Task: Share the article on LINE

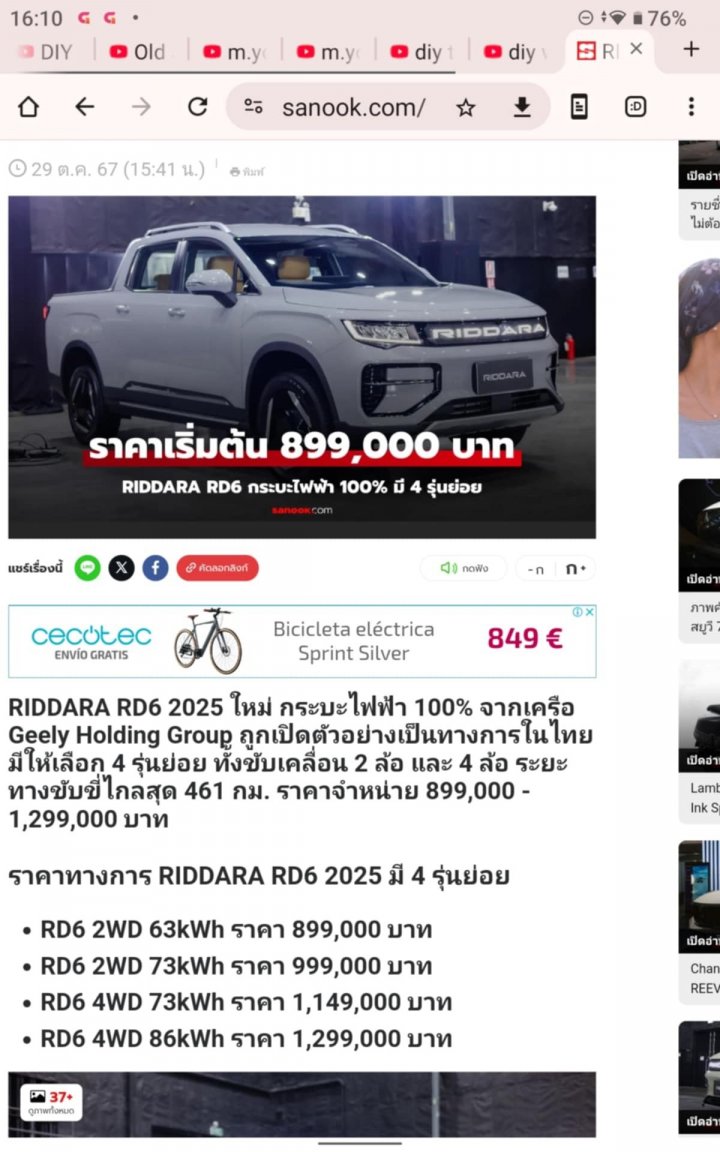Action: 88,568
